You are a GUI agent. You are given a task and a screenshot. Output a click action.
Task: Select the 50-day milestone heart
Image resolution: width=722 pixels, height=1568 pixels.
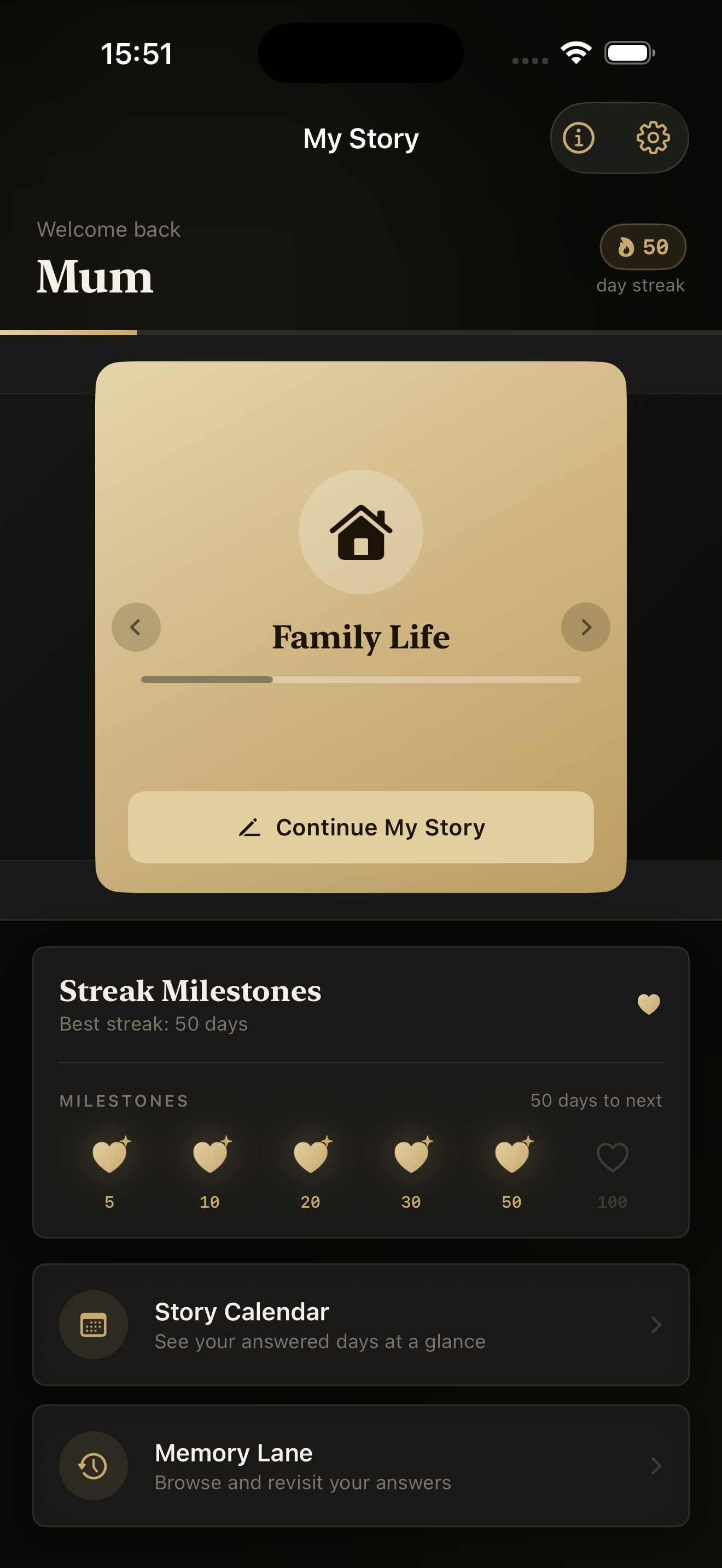point(511,1155)
